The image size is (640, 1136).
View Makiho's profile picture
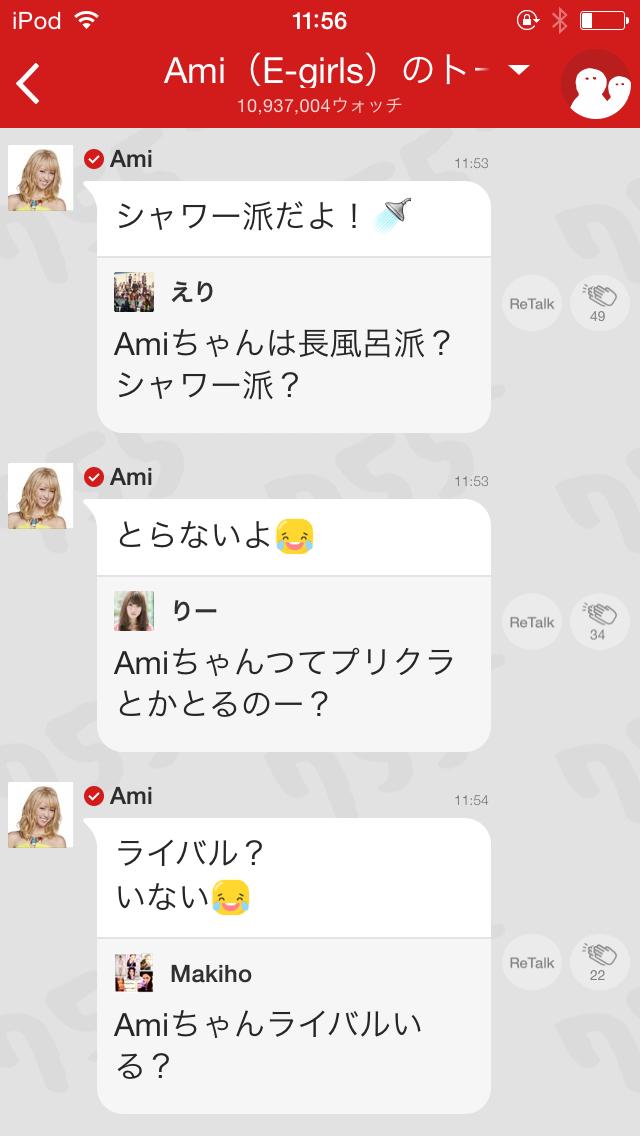(x=134, y=973)
